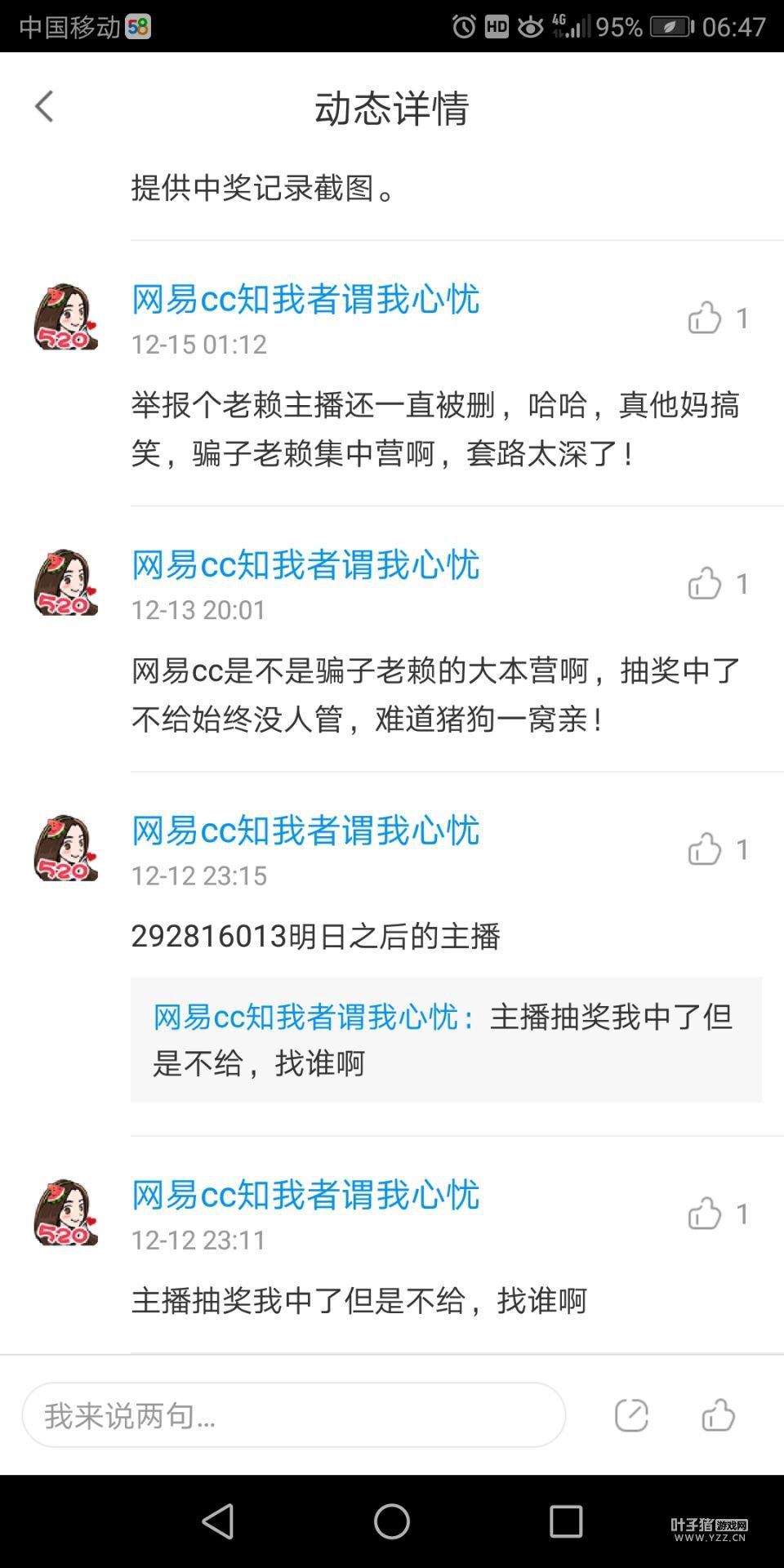
Task: Like the comment posted 12-13 20:01
Action: point(705,584)
